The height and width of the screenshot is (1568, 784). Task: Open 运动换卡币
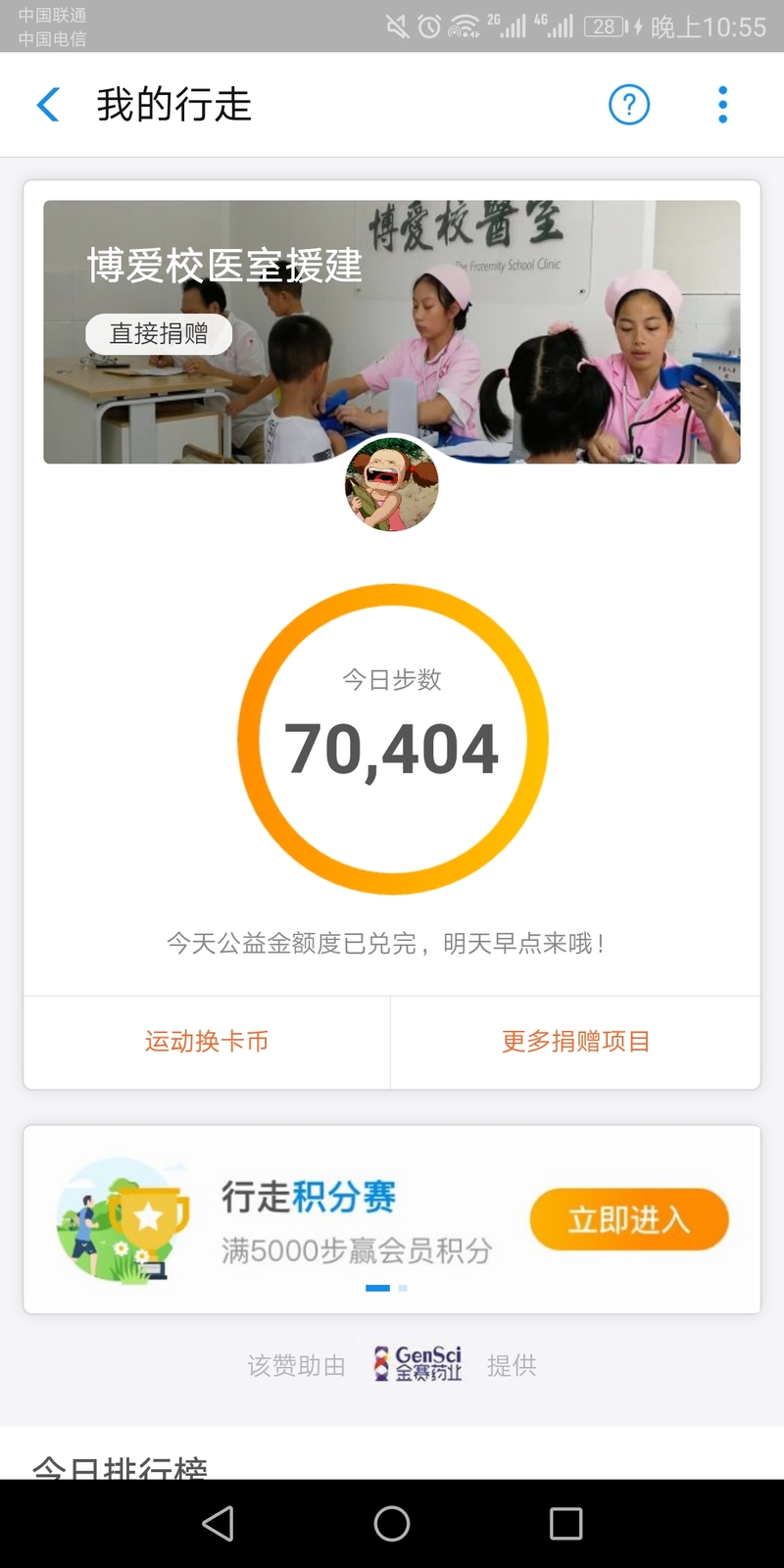click(207, 1042)
